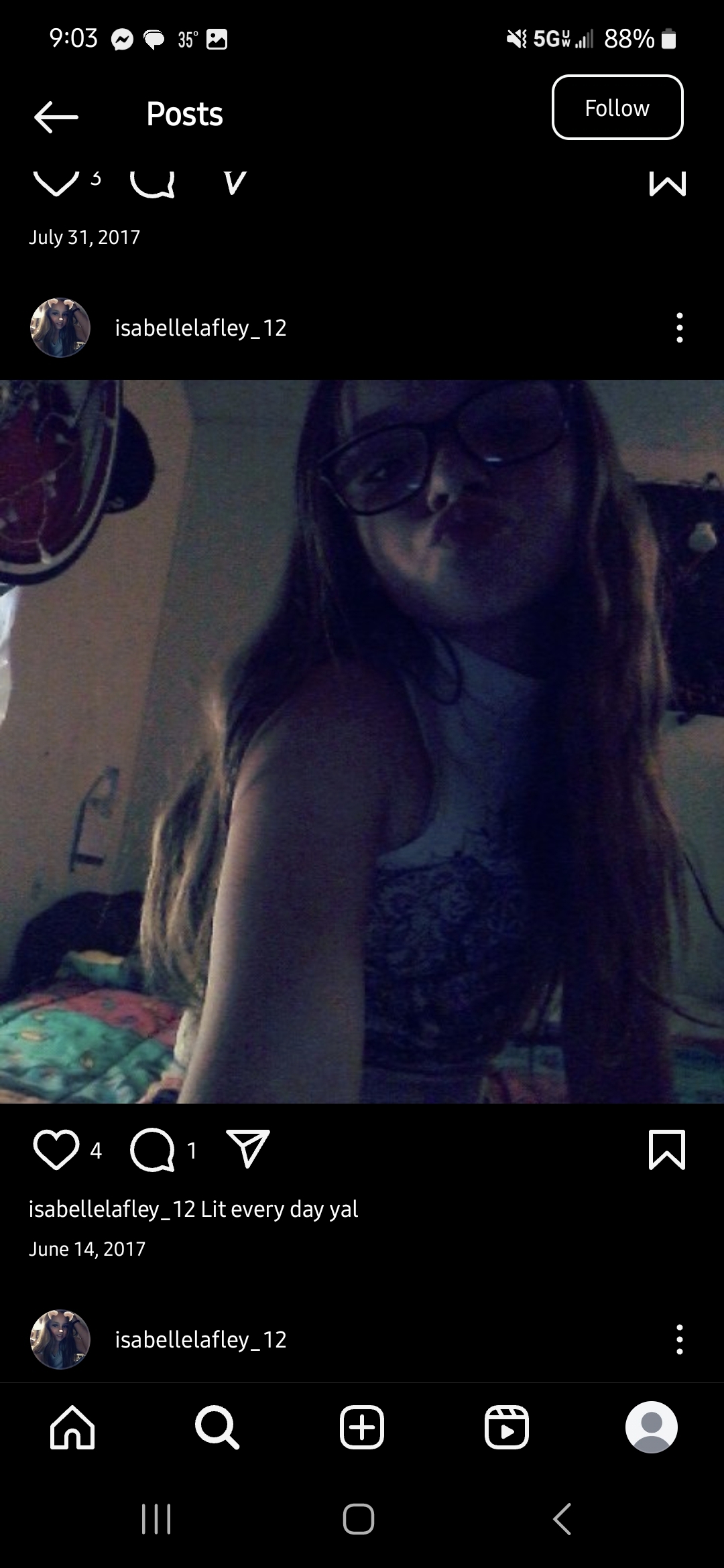Go back using the top-left arrow
724x1568 pixels.
(x=56, y=117)
